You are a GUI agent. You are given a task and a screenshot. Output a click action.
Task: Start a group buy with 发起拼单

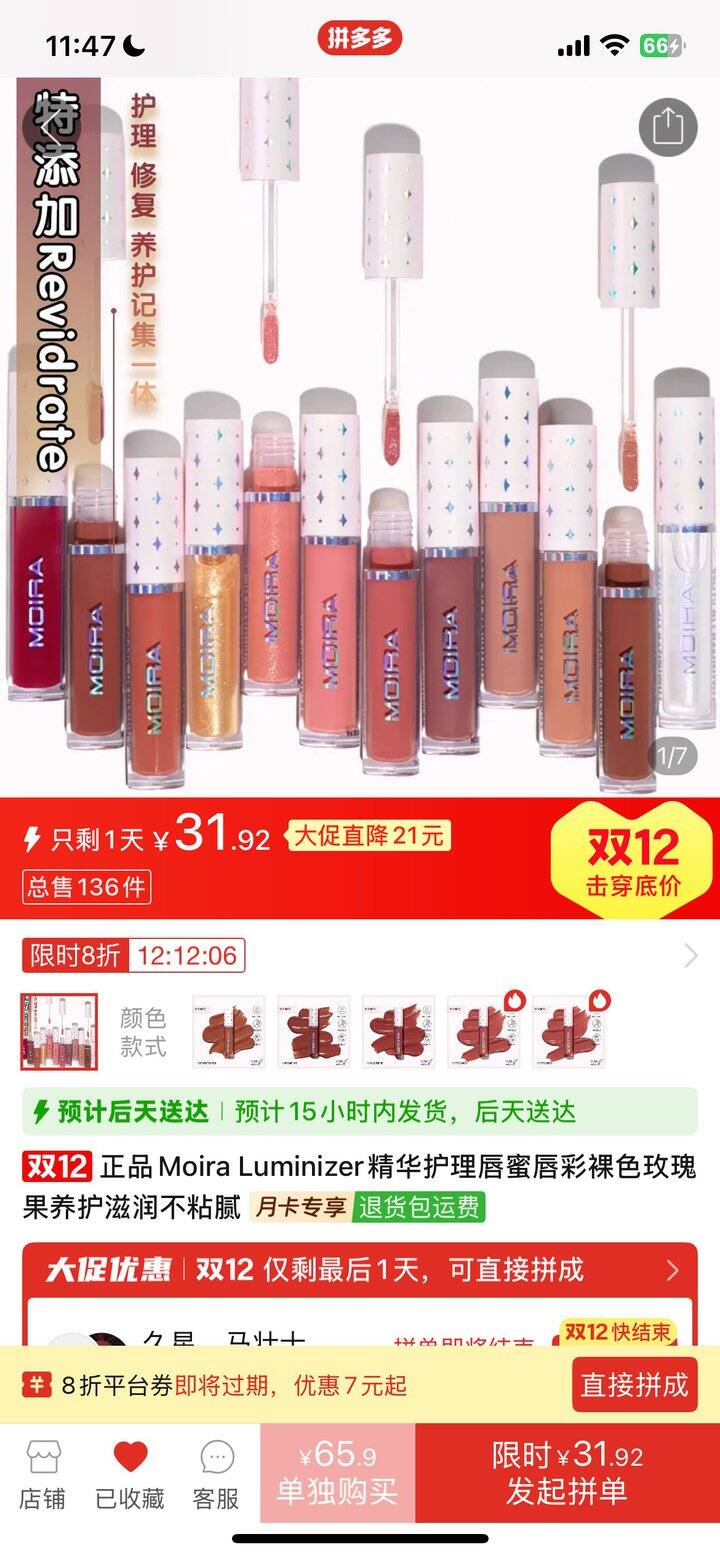567,1473
